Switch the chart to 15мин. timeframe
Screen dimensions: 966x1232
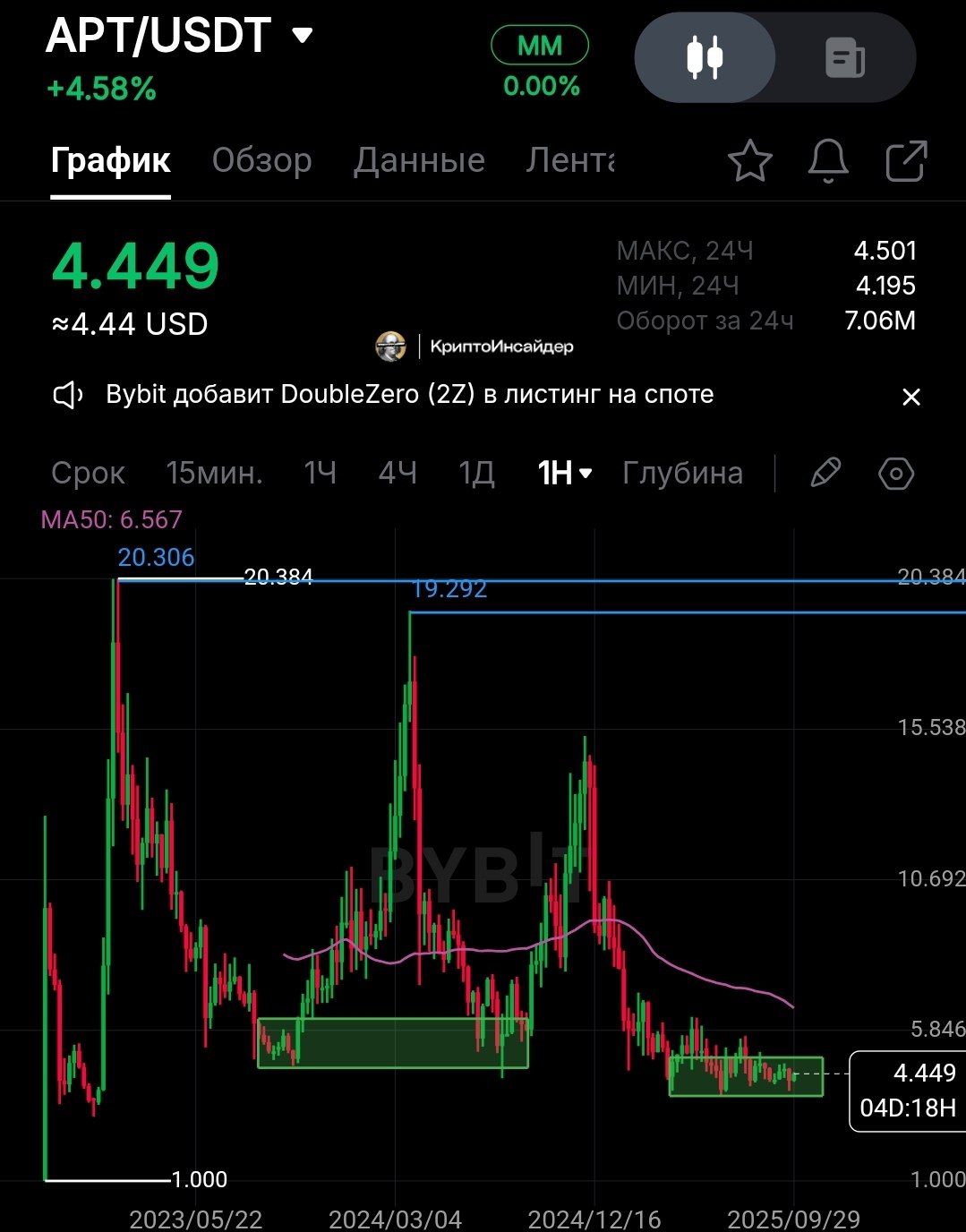214,473
